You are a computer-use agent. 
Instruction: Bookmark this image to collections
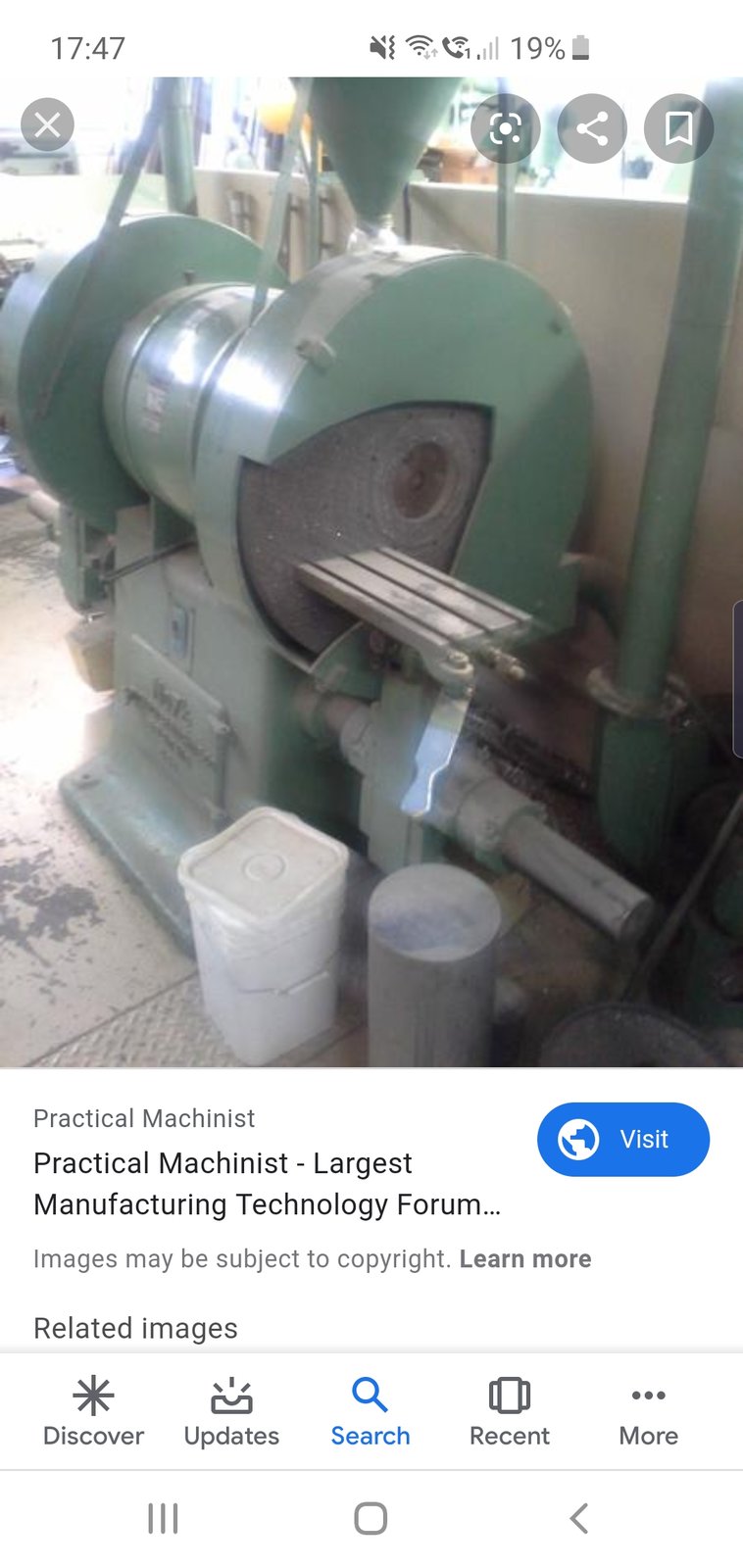678,128
